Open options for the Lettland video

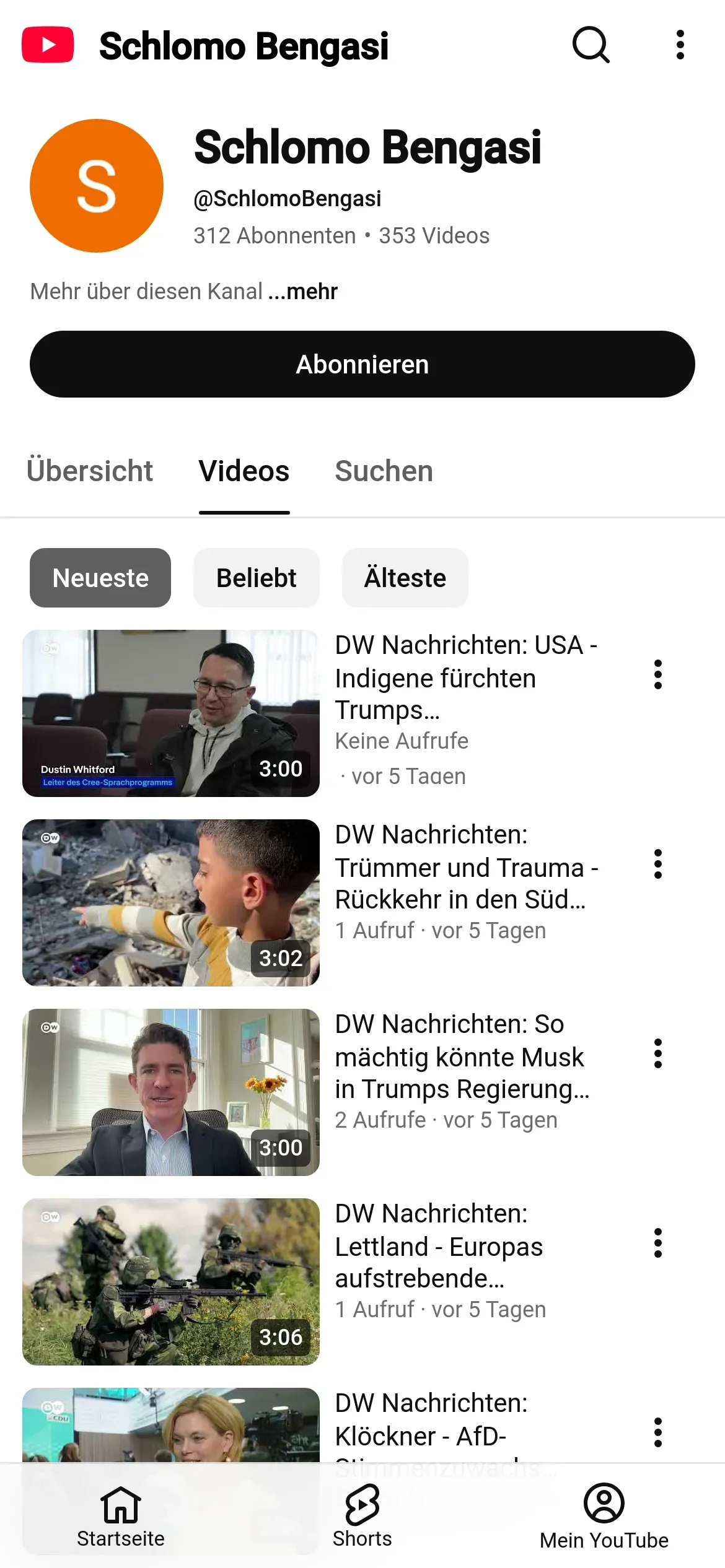tap(657, 1243)
